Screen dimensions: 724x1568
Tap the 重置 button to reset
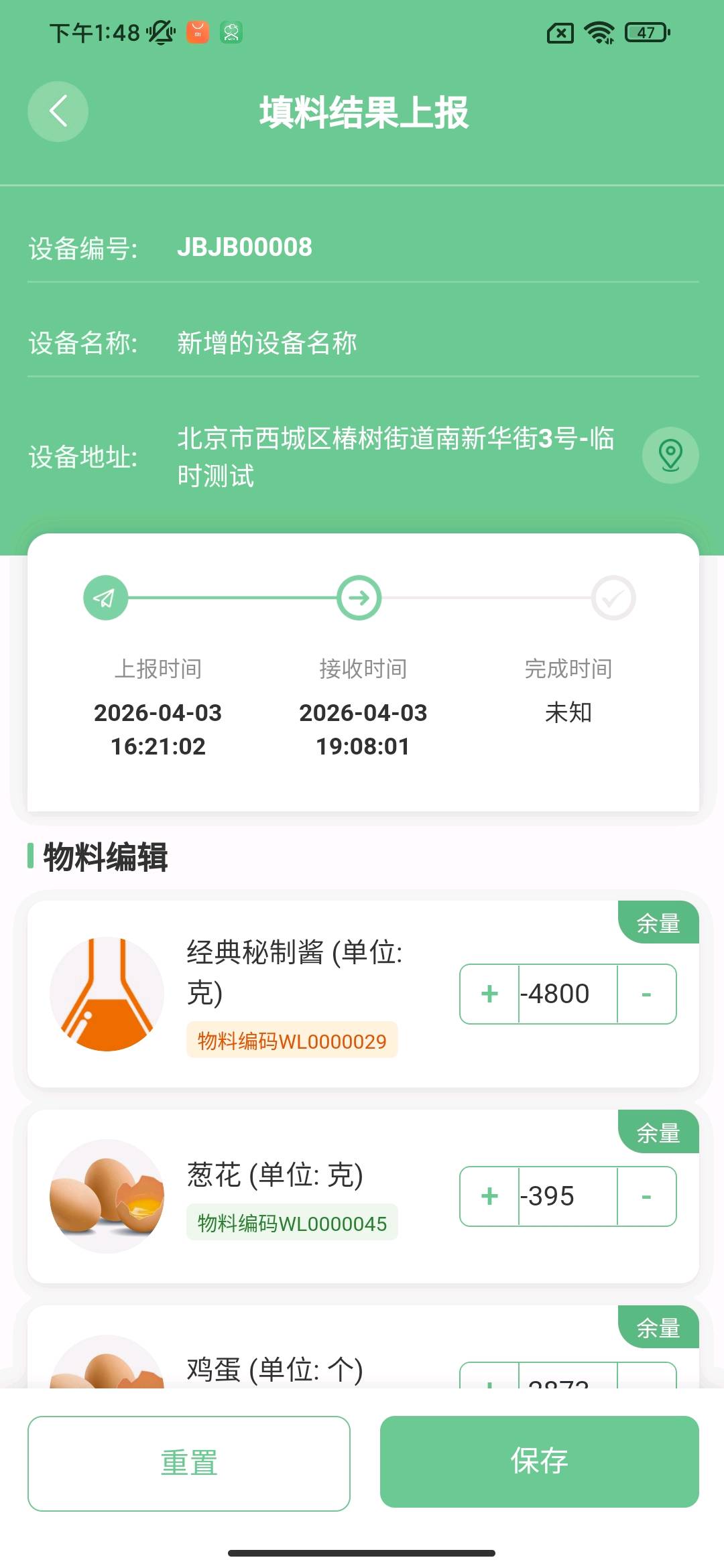188,1463
